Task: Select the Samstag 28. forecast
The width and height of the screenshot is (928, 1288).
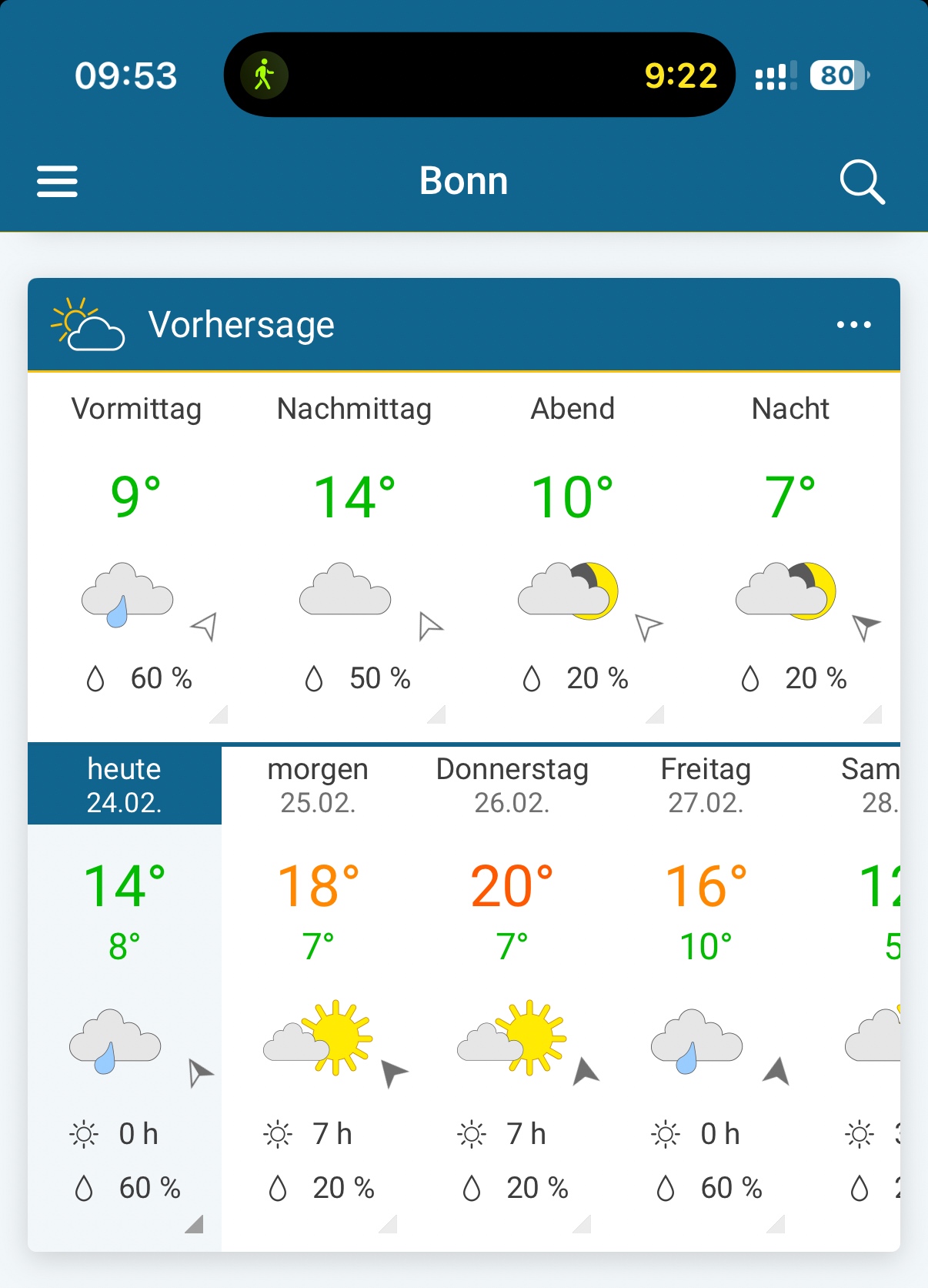Action: click(873, 785)
